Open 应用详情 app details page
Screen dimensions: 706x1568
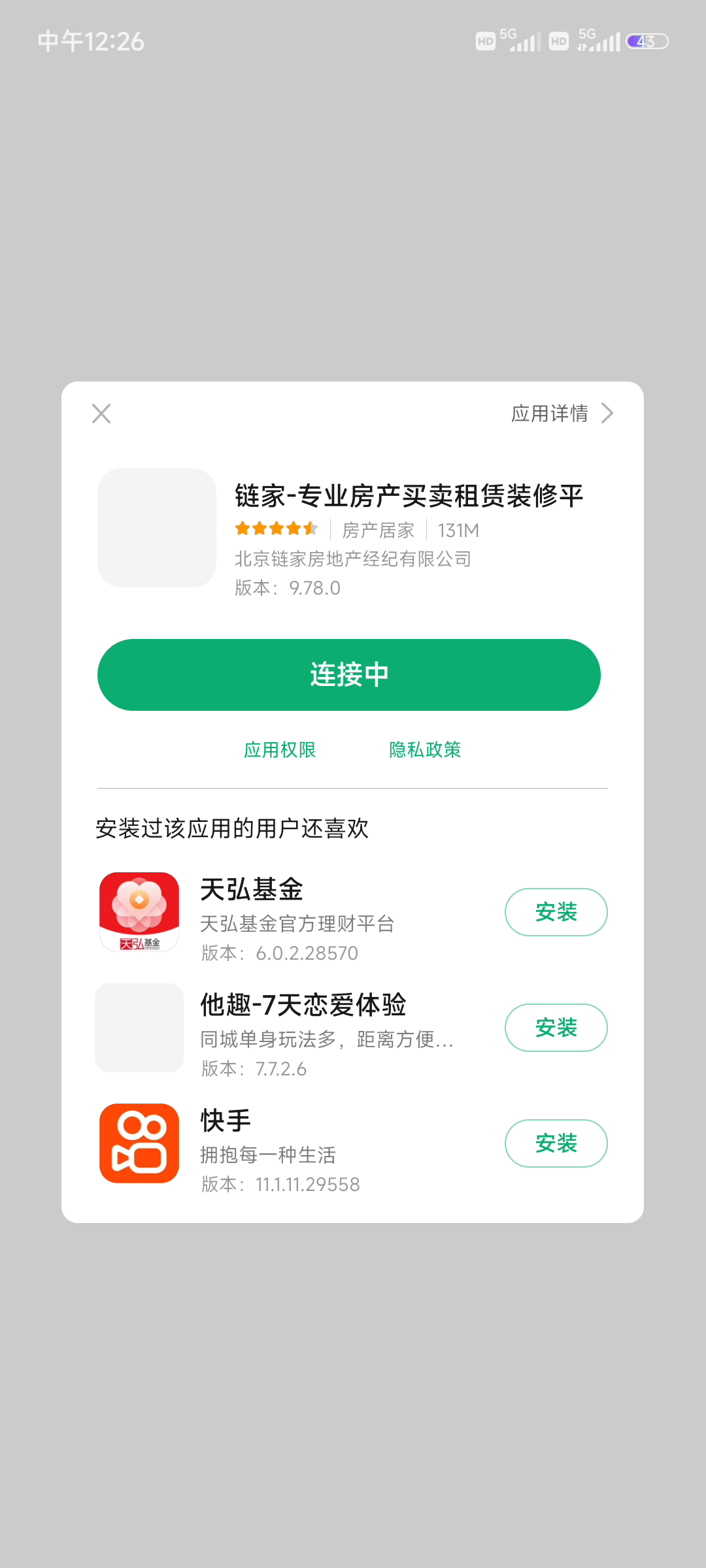click(x=562, y=414)
